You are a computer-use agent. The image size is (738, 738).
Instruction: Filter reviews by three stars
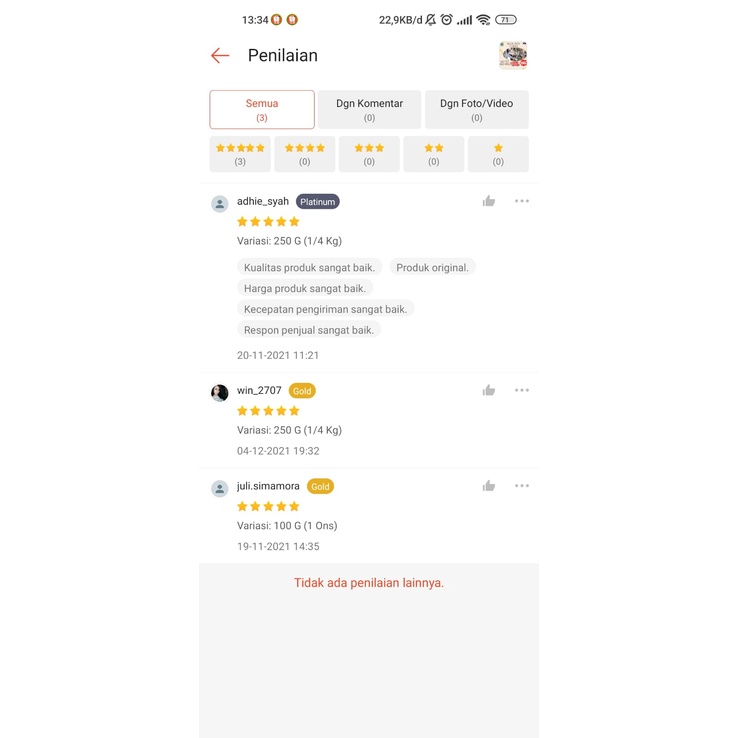[369, 154]
